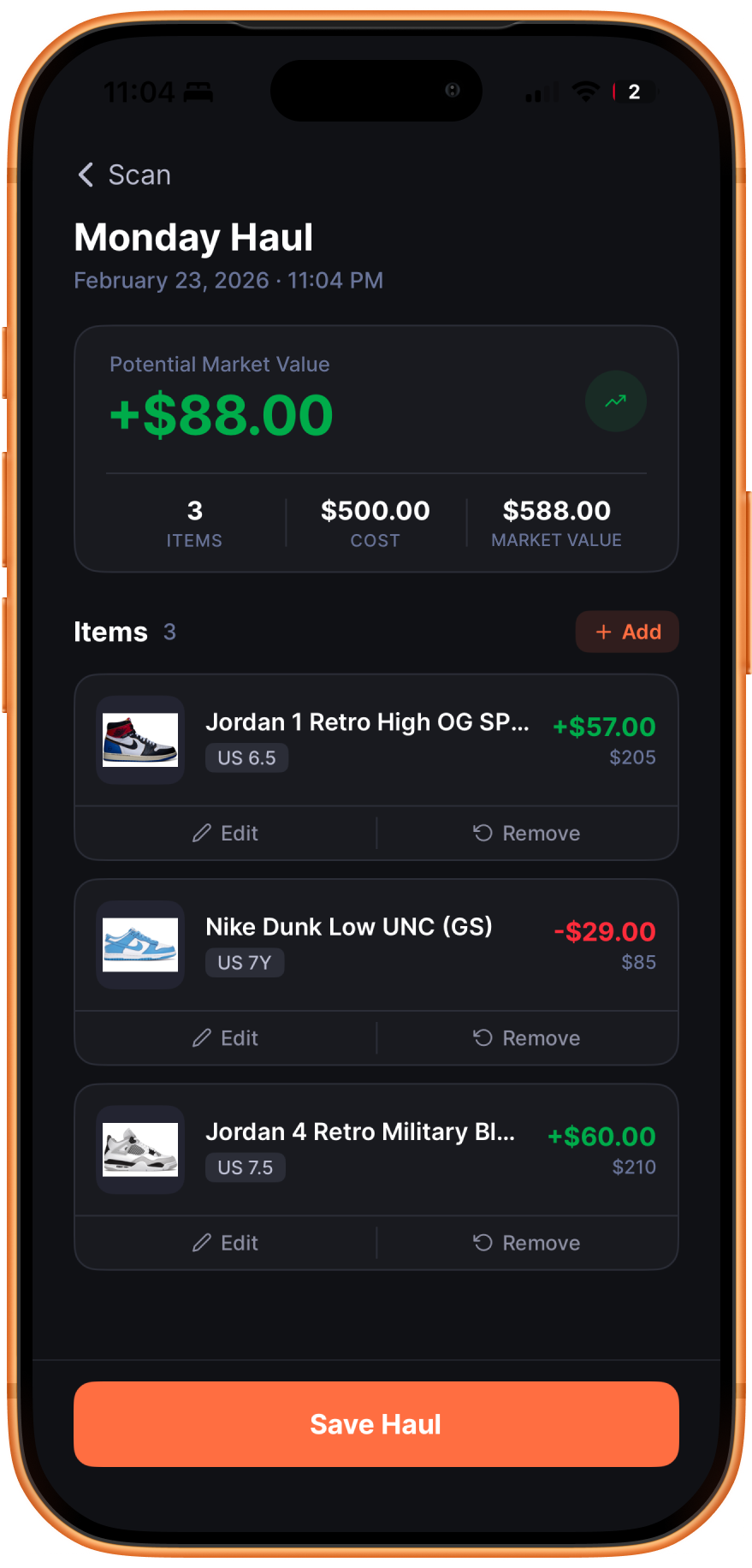
Task: Remove the Jordan 4 Retro Military item
Action: coord(527,1243)
